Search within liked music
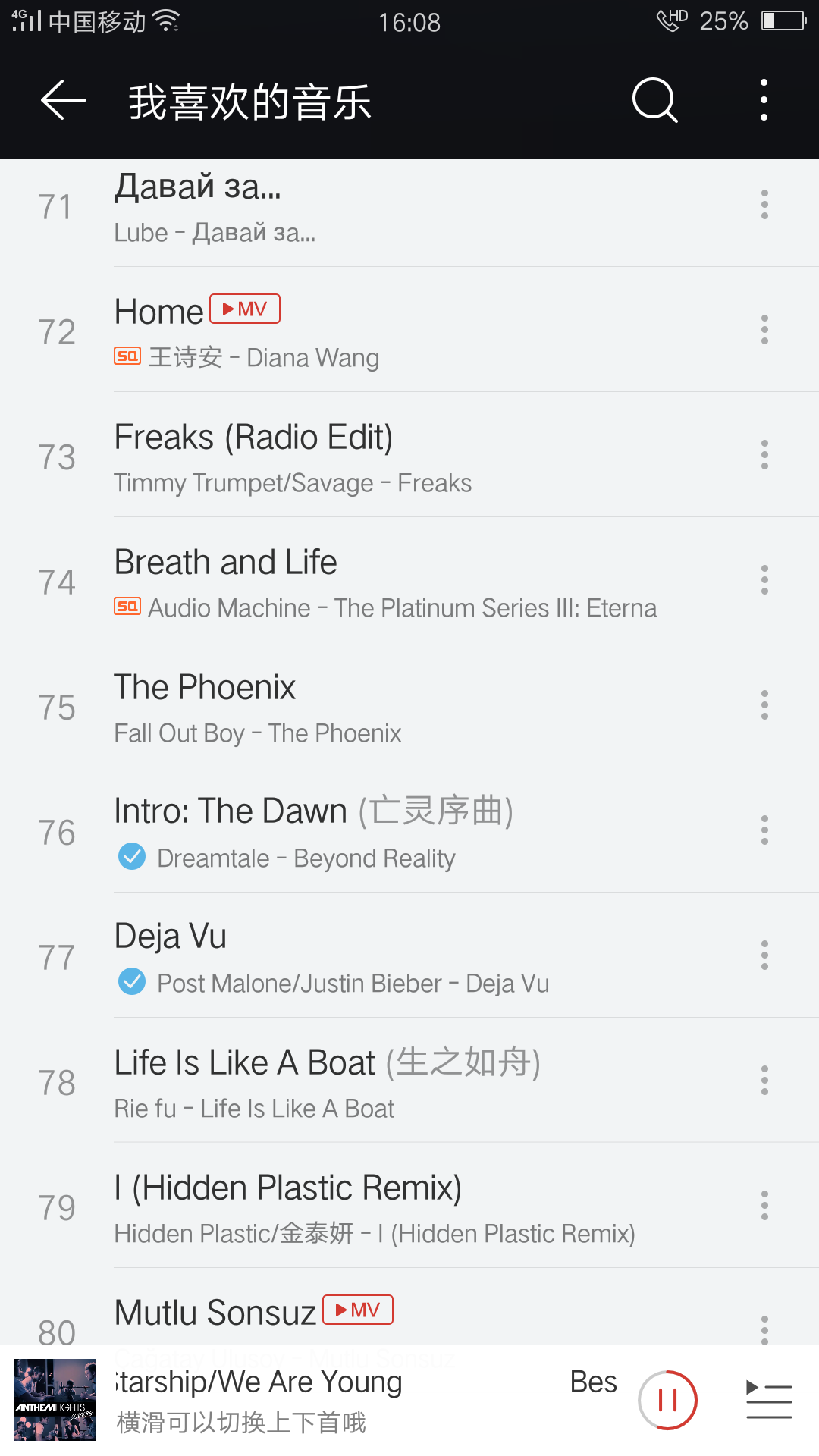Image resolution: width=819 pixels, height=1456 pixels. tap(654, 101)
